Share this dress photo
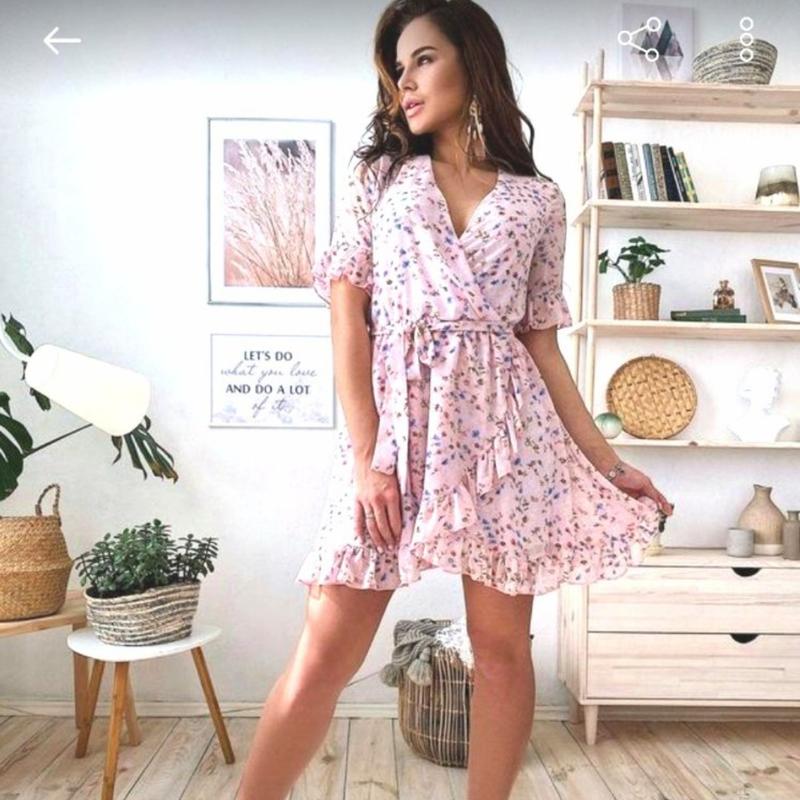 coord(640,39)
